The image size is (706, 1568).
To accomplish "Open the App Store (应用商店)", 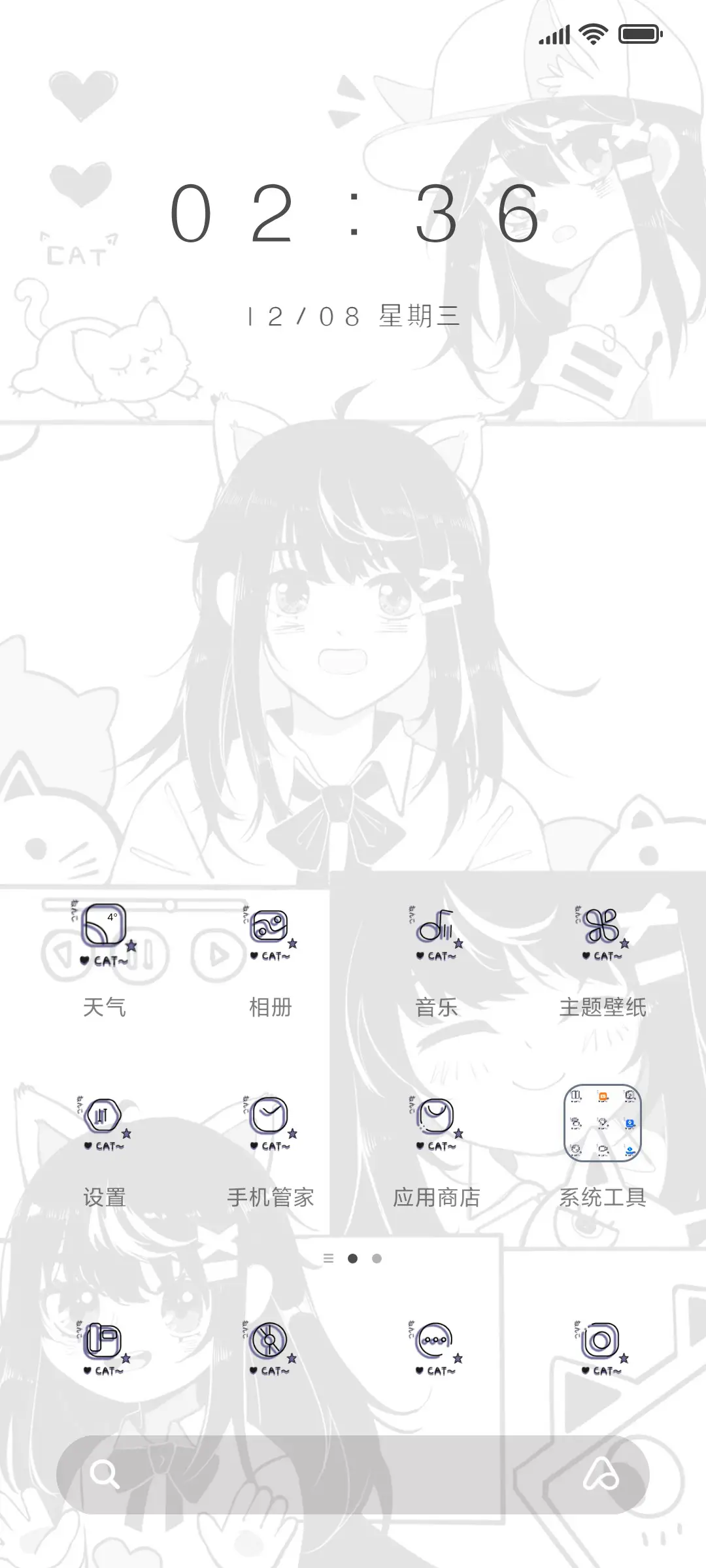I will [x=433, y=1117].
